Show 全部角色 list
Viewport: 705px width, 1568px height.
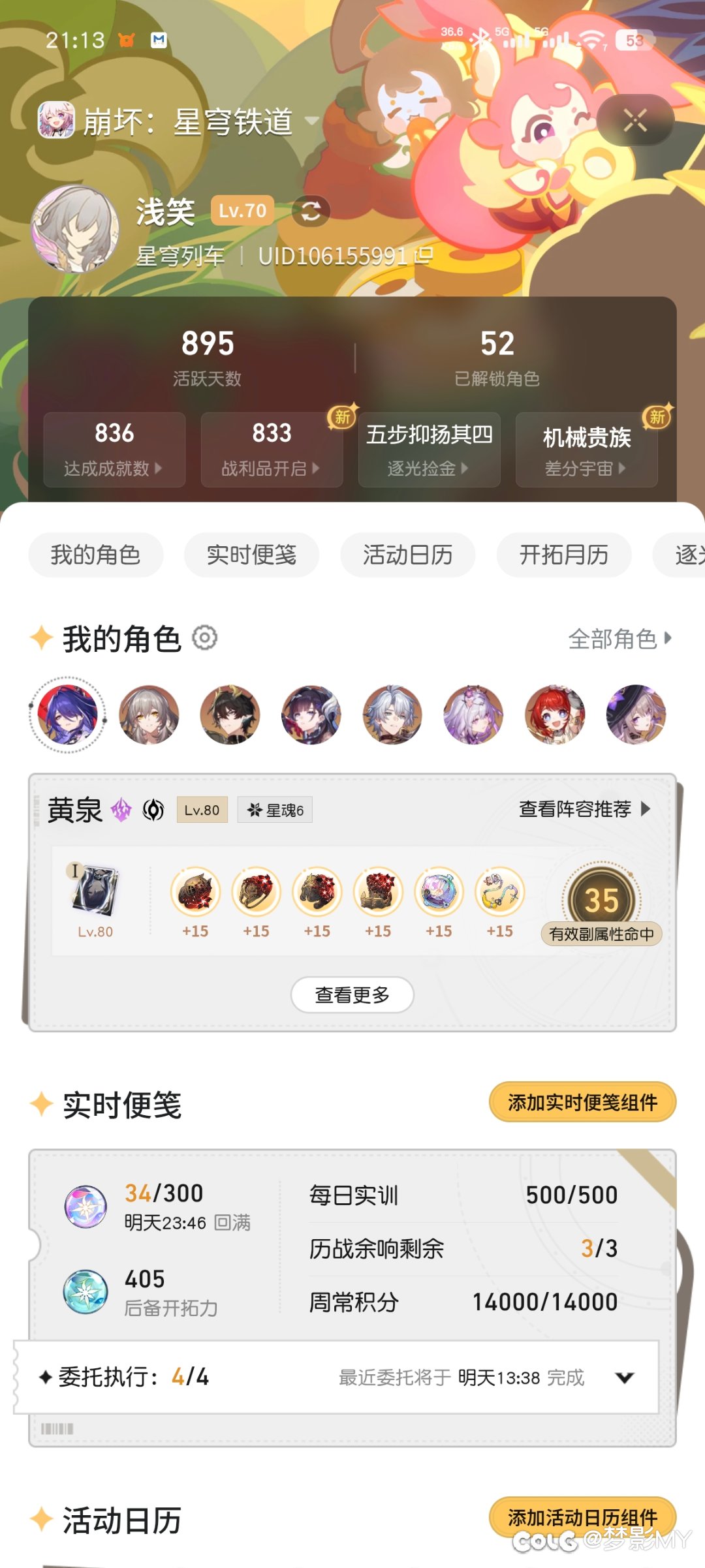619,639
